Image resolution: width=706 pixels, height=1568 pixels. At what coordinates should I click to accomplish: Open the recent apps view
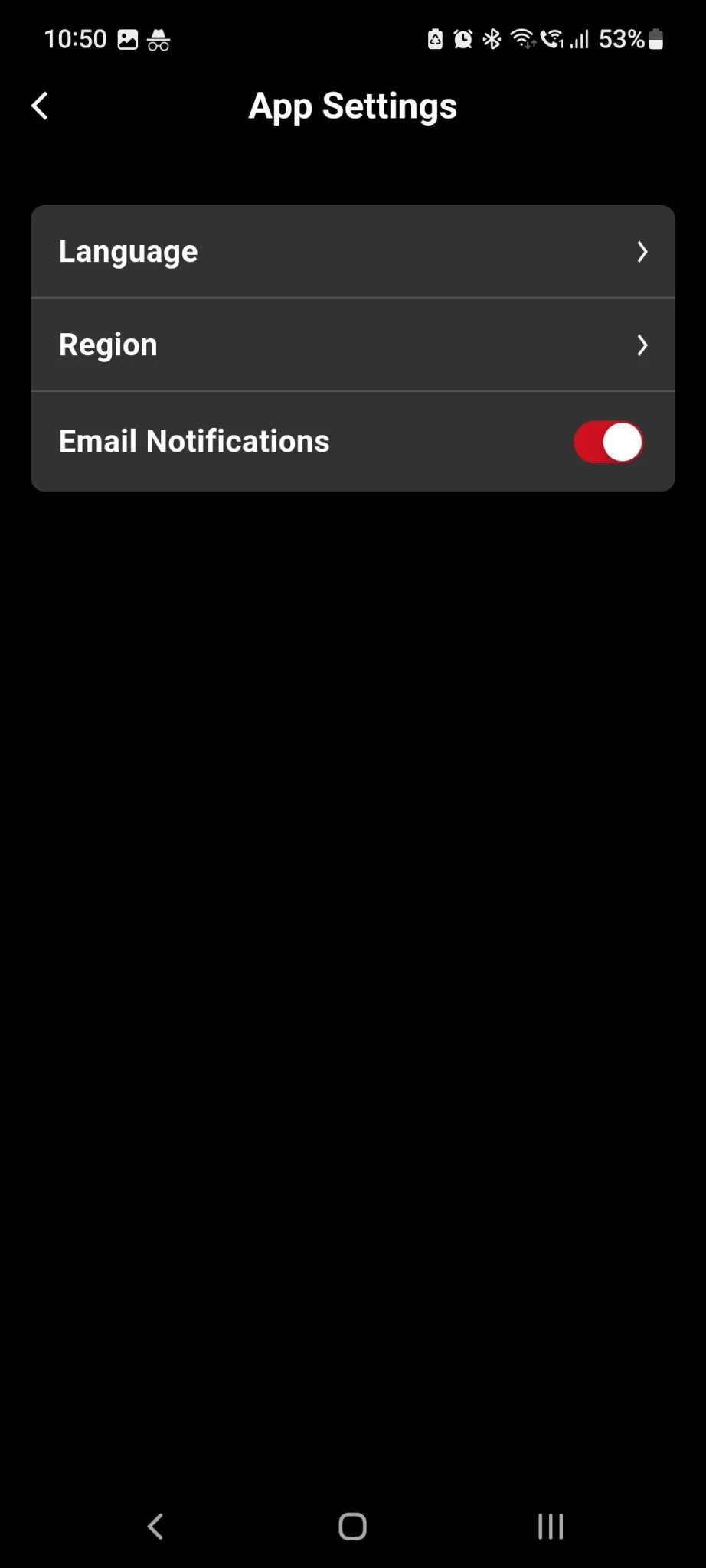coord(550,1526)
